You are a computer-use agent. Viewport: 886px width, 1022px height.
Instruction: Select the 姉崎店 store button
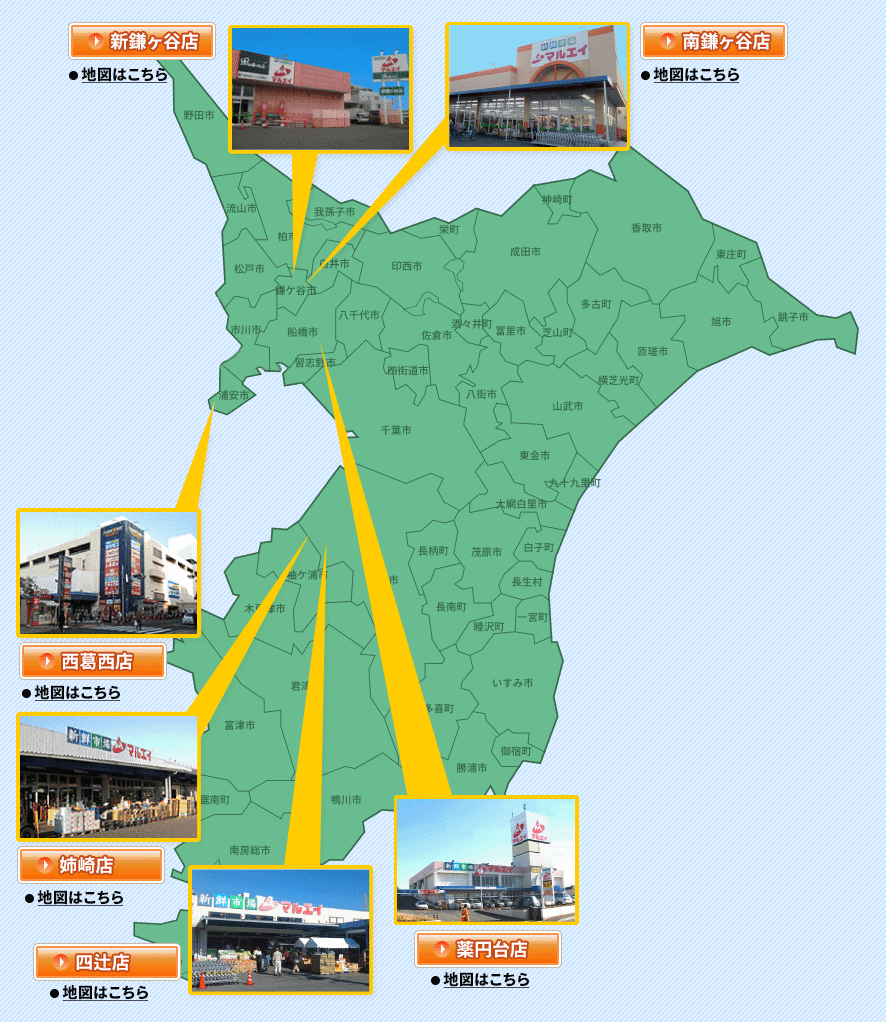coord(91,865)
